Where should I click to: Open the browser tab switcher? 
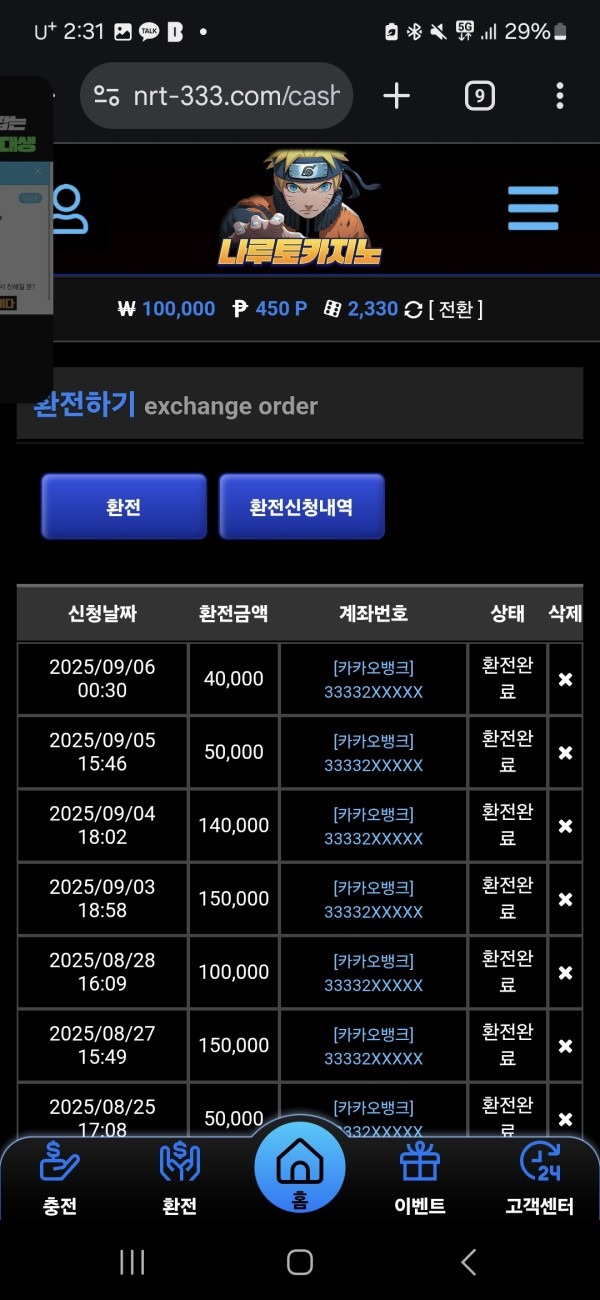[479, 96]
